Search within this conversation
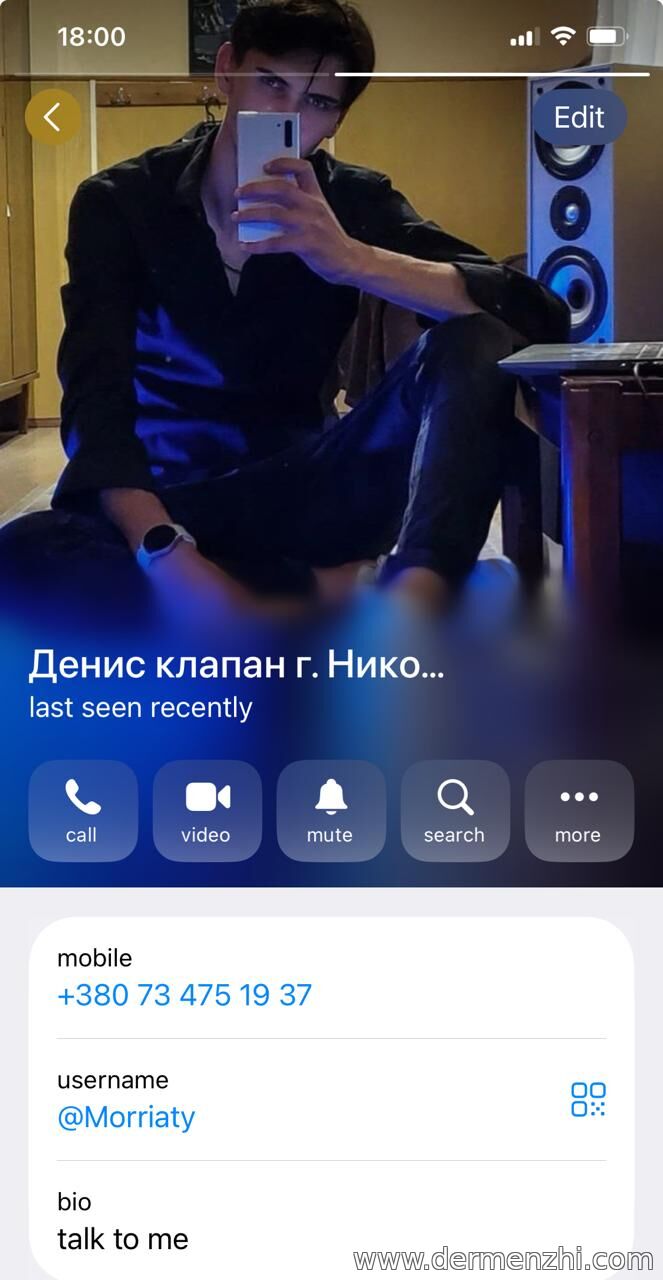The image size is (663, 1280). [455, 810]
